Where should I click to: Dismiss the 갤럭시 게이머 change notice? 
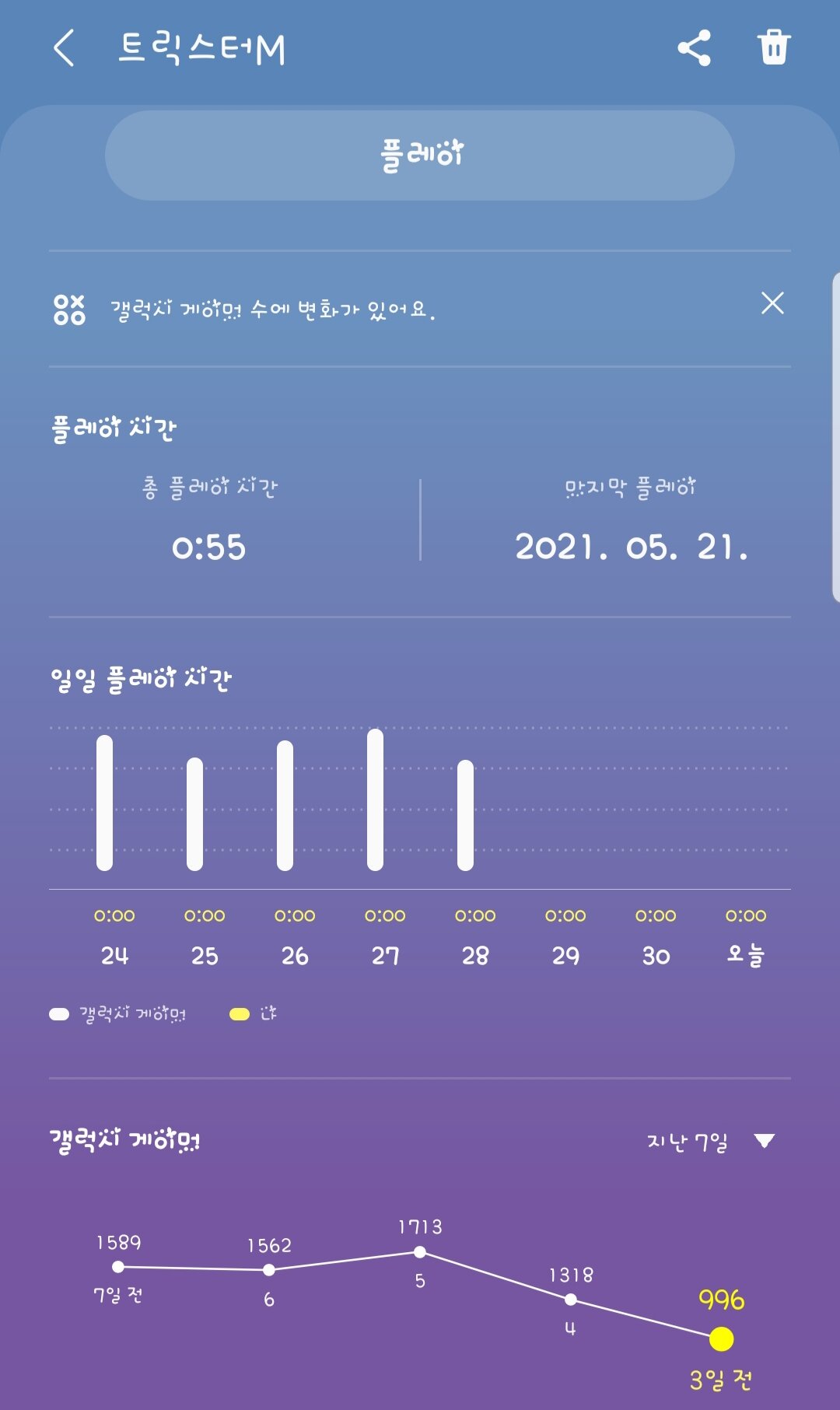tap(772, 303)
